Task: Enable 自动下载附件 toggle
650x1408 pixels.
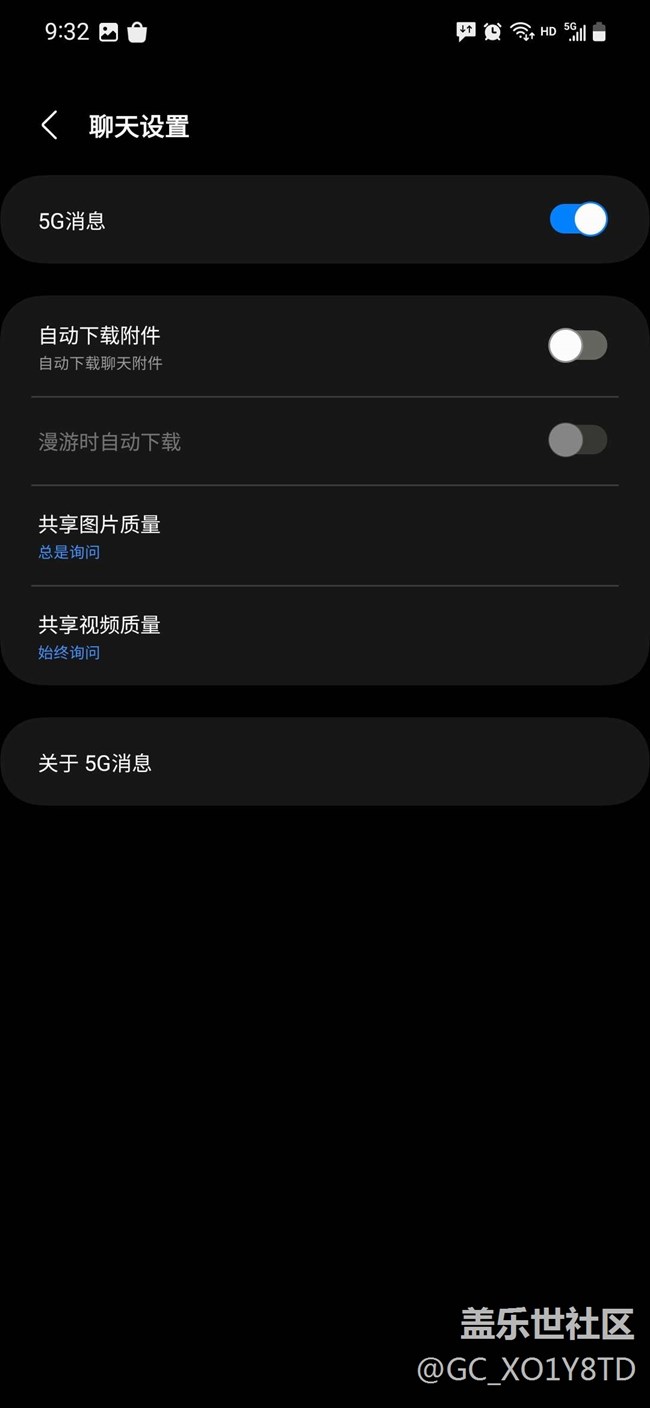Action: pyautogui.click(x=578, y=346)
